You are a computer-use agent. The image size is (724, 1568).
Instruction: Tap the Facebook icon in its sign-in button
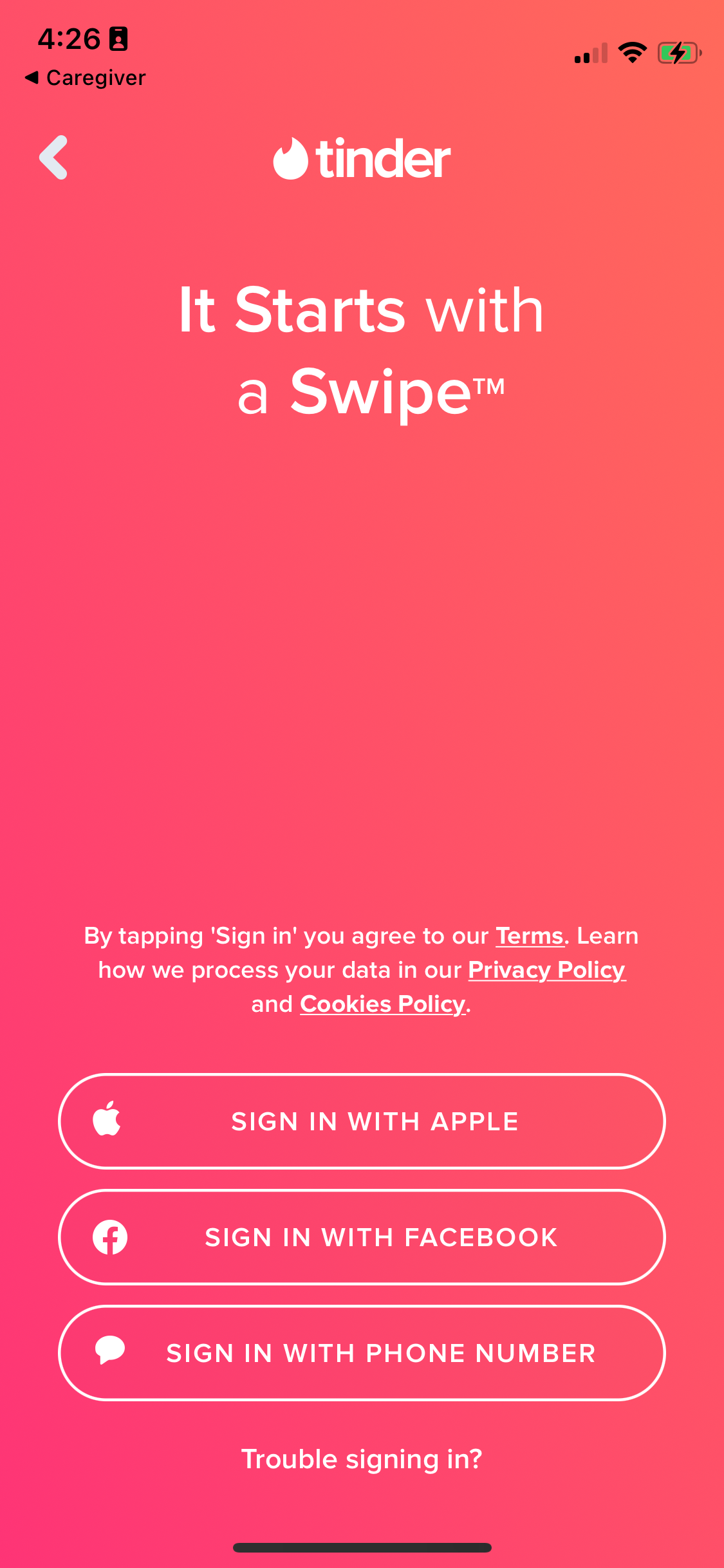pyautogui.click(x=108, y=1237)
